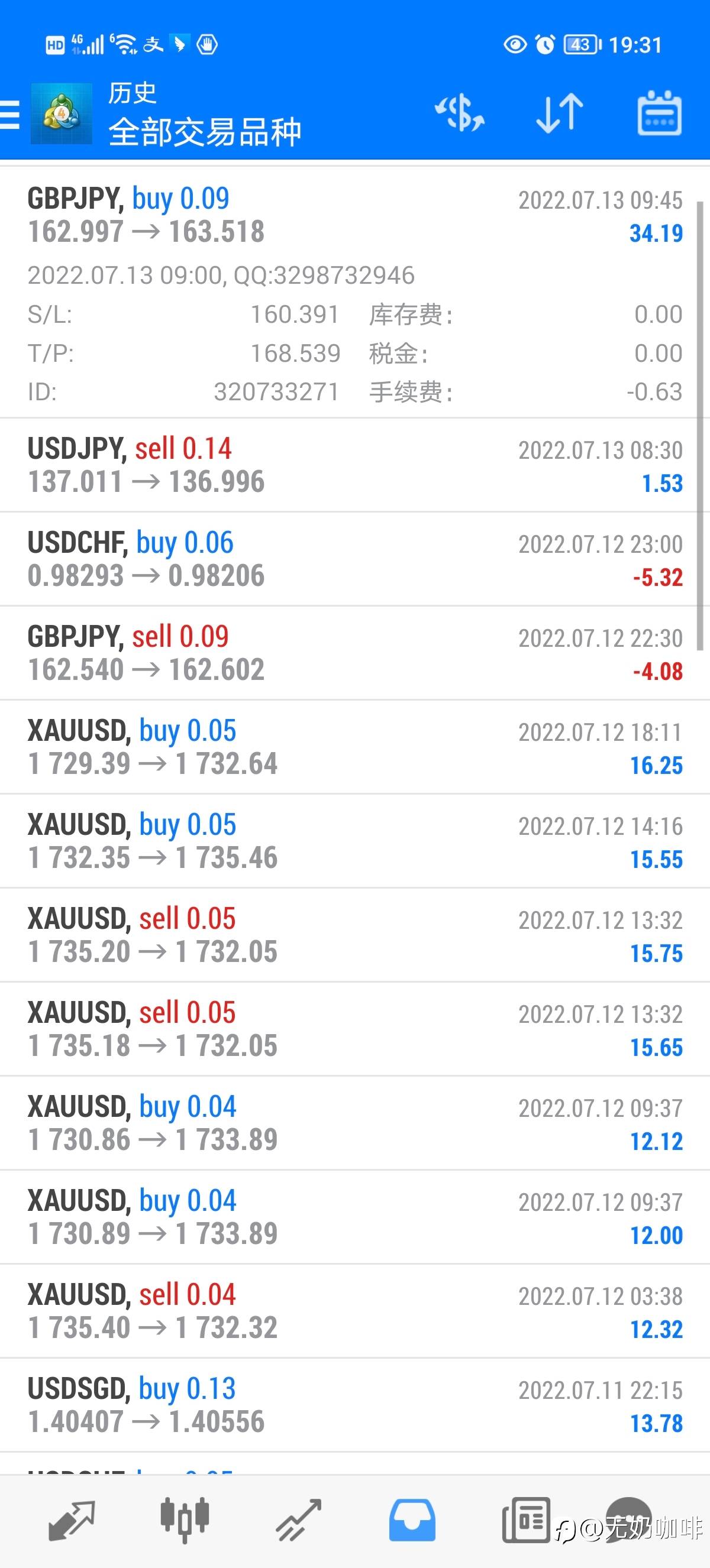Switch to the Chart tab

pyautogui.click(x=185, y=1520)
